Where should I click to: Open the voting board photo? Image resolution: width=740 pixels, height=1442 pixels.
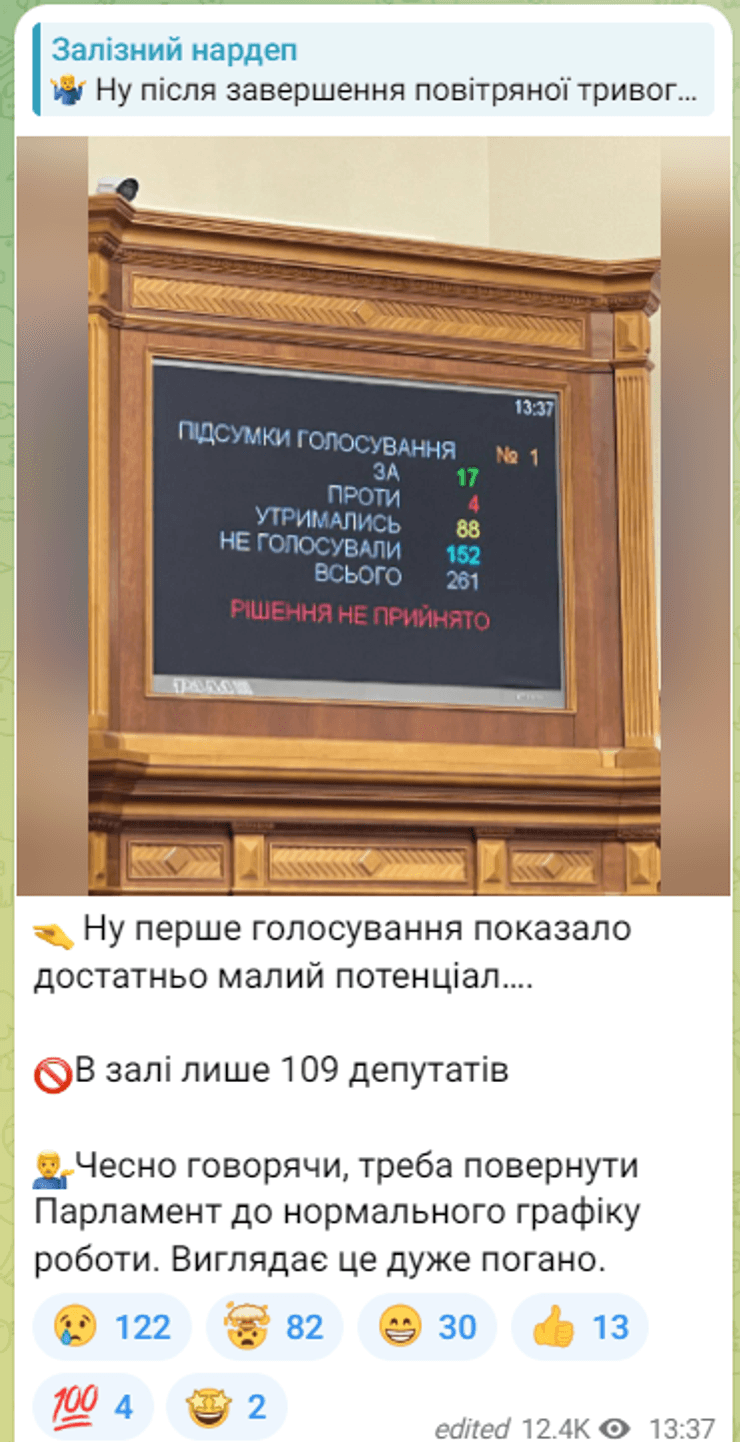point(372,515)
